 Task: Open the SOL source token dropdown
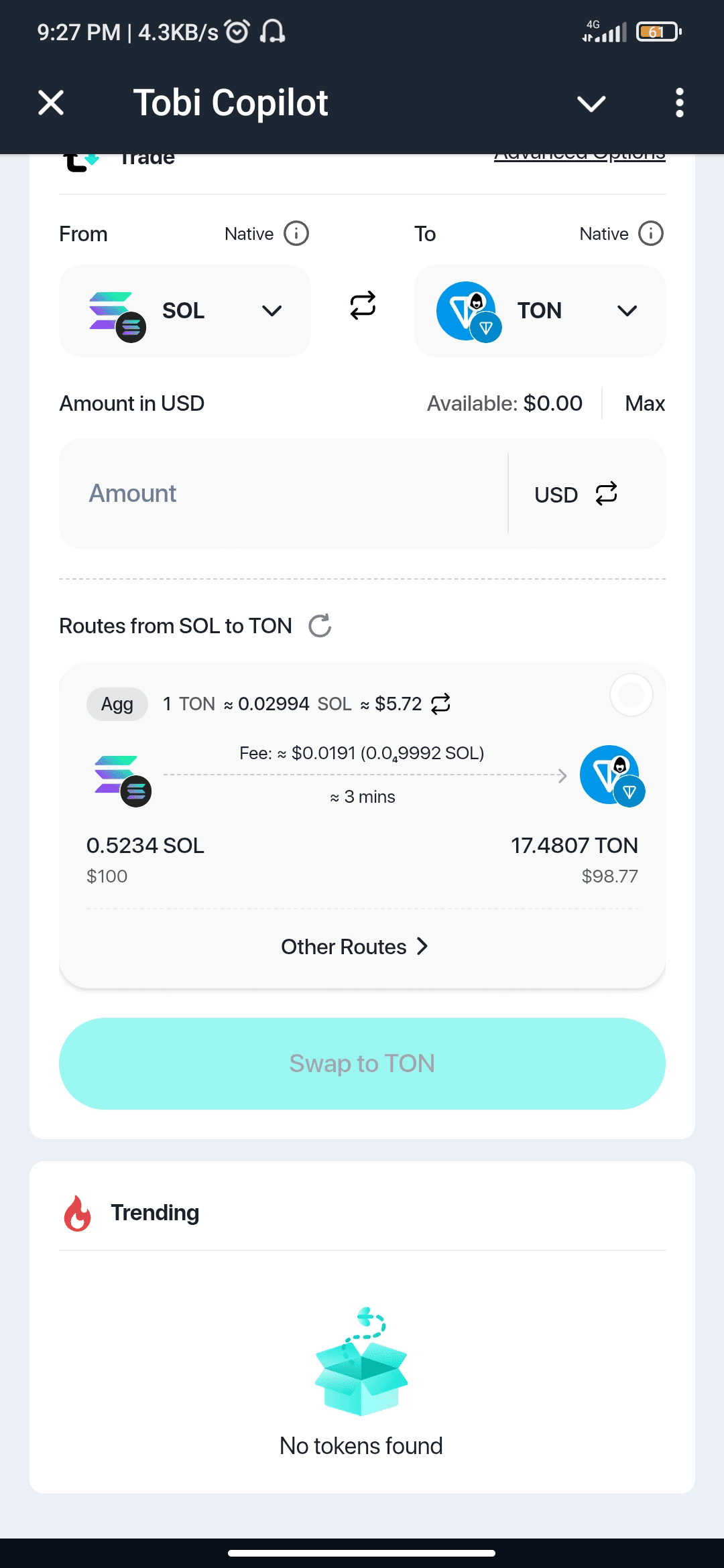(185, 311)
